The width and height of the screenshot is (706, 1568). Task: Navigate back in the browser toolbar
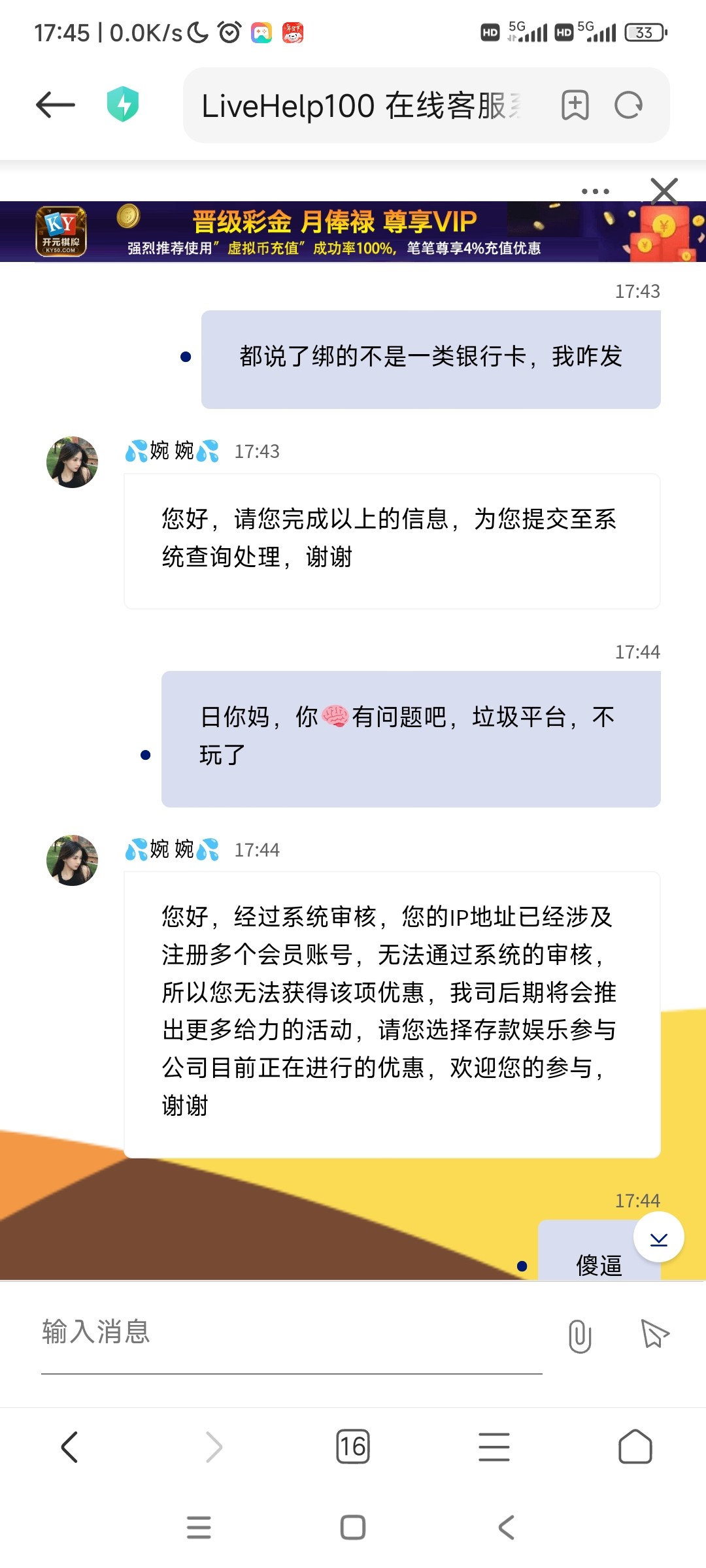(70, 1446)
